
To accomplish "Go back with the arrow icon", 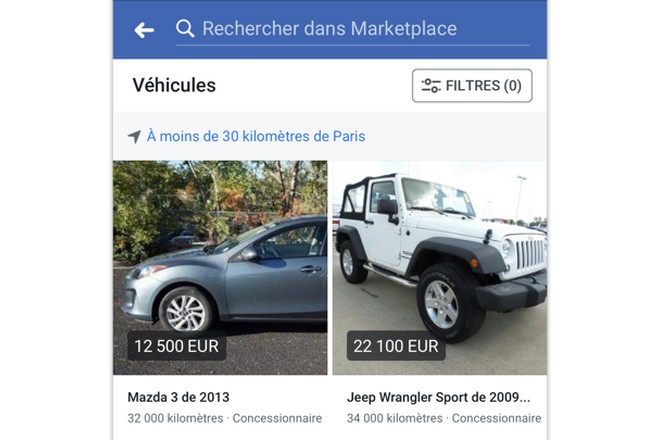I will point(144,30).
